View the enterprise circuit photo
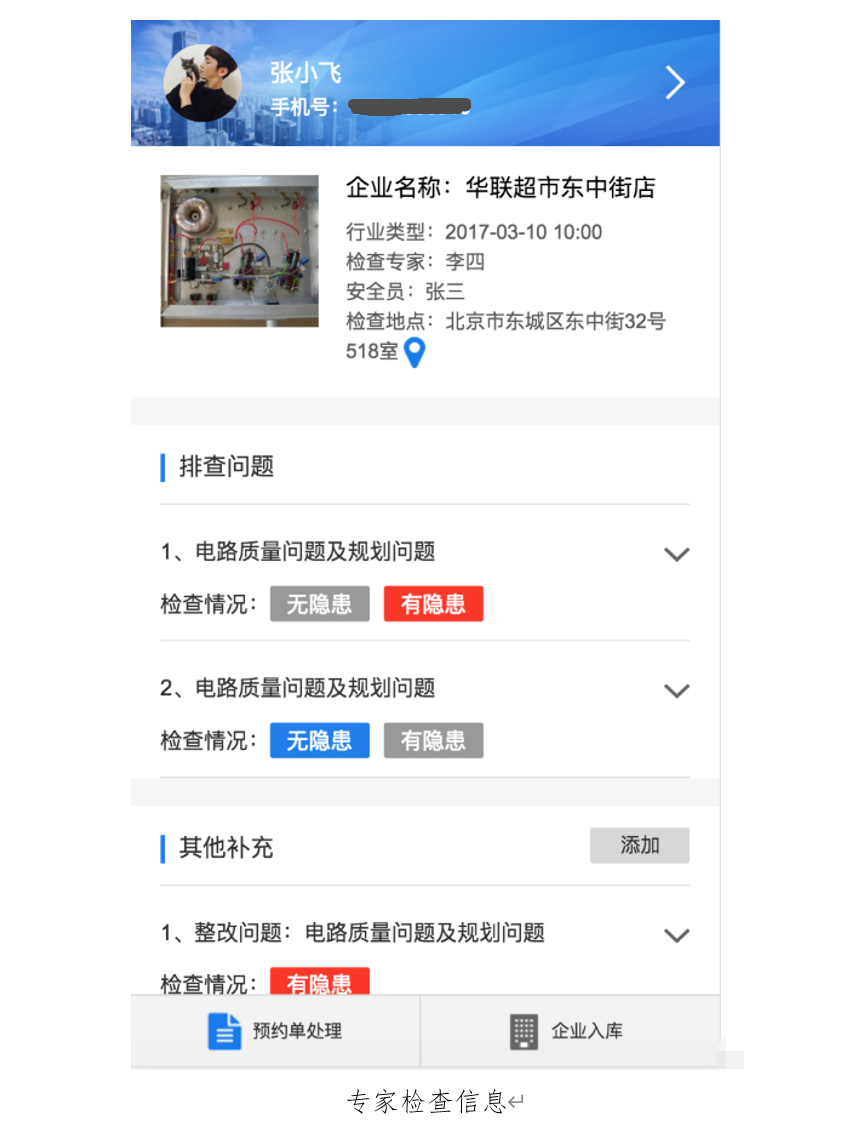This screenshot has height=1134, width=852. (x=239, y=251)
